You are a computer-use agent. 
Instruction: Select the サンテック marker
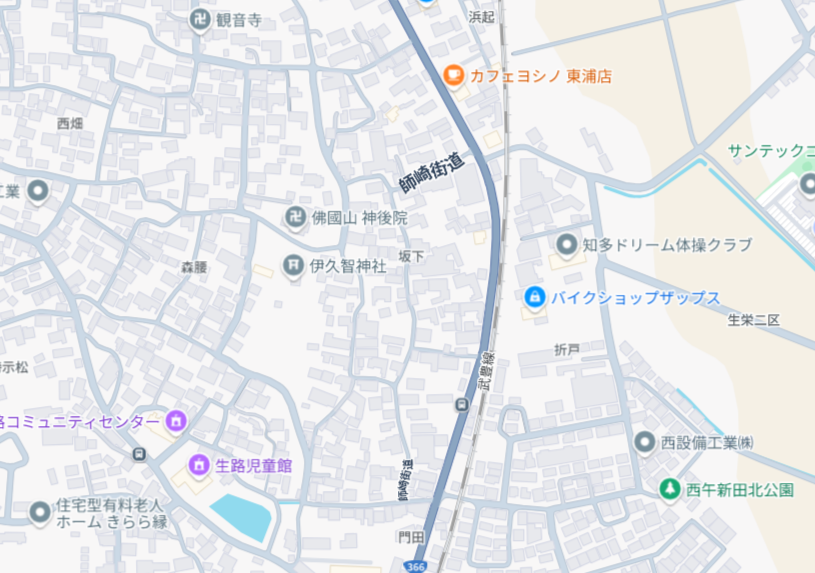coord(808,184)
